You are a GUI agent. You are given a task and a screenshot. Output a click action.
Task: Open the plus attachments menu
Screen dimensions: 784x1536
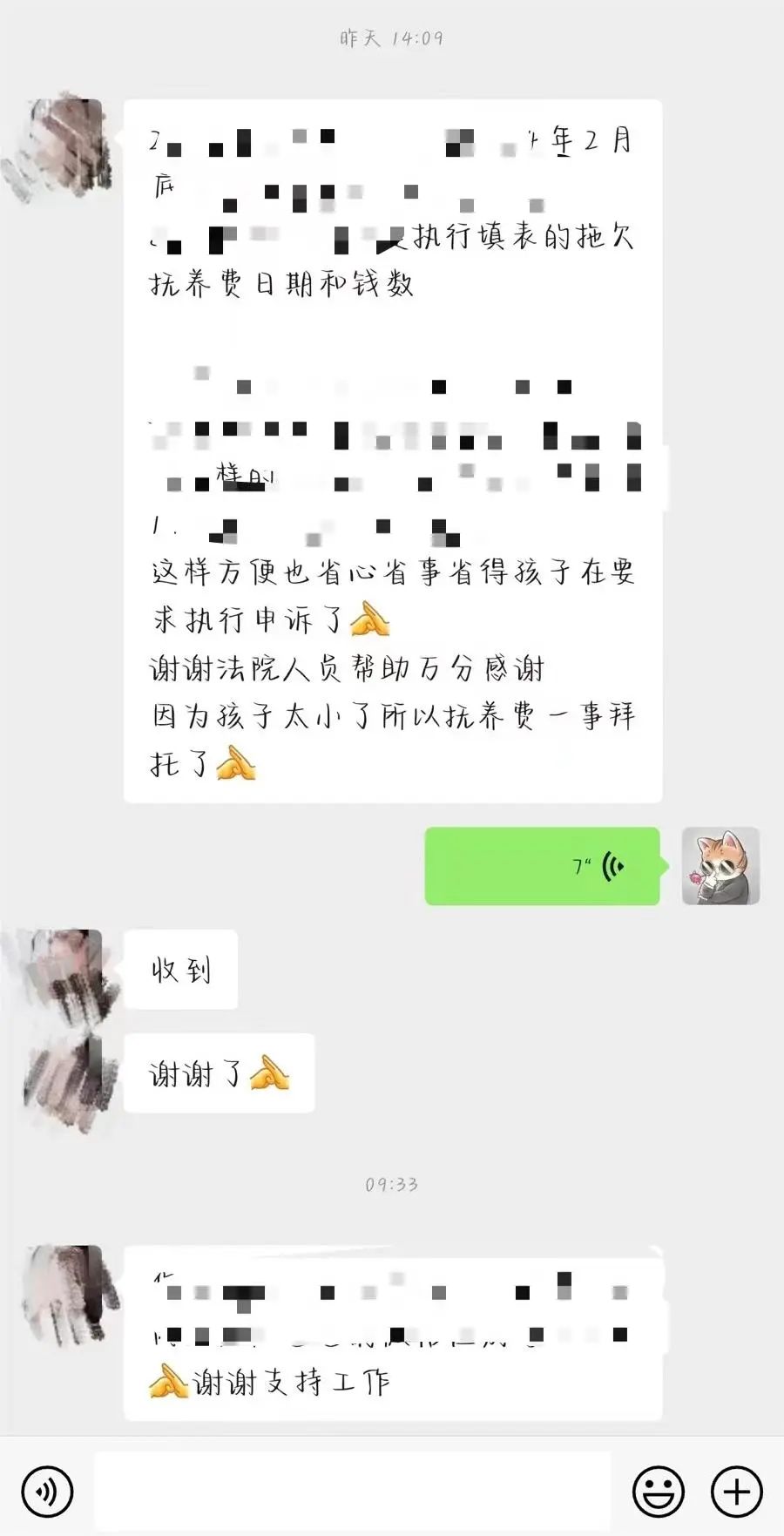click(x=737, y=1491)
